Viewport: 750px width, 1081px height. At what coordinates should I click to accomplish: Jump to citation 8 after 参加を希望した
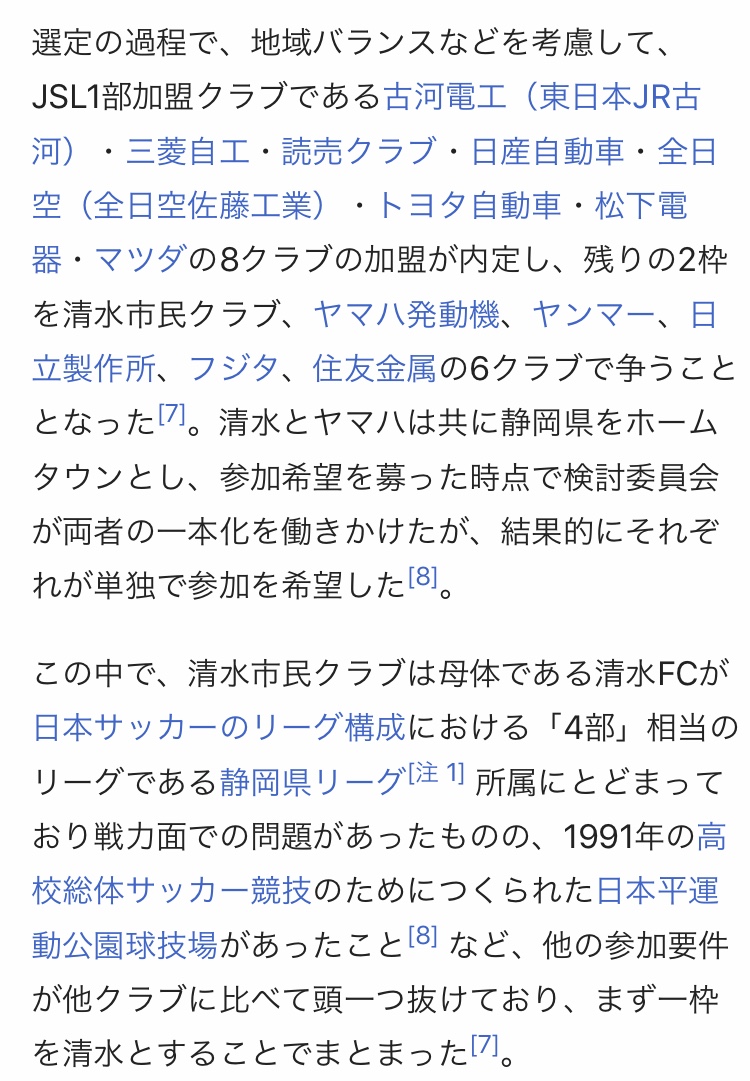[423, 577]
